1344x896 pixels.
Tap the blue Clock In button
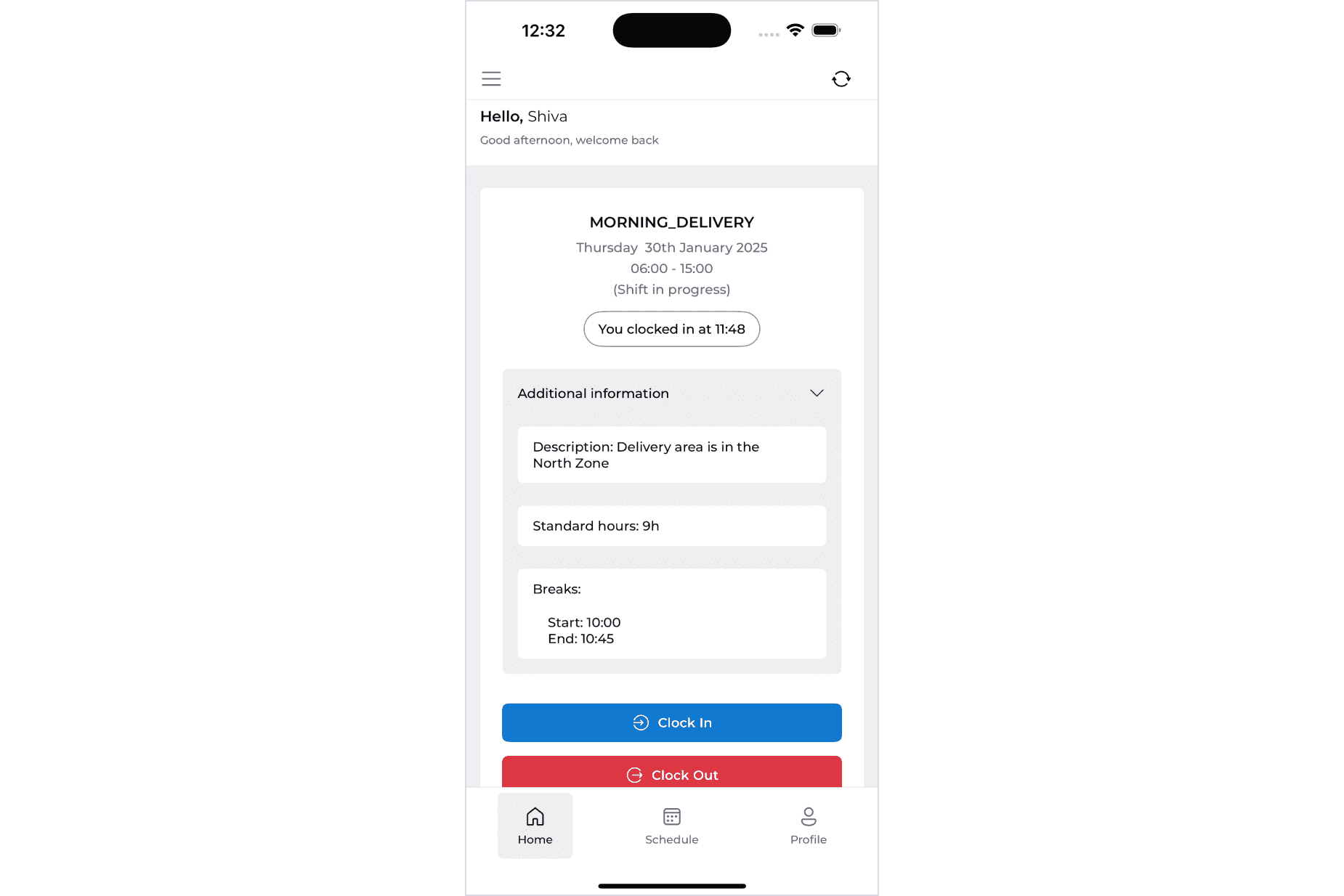pos(671,722)
